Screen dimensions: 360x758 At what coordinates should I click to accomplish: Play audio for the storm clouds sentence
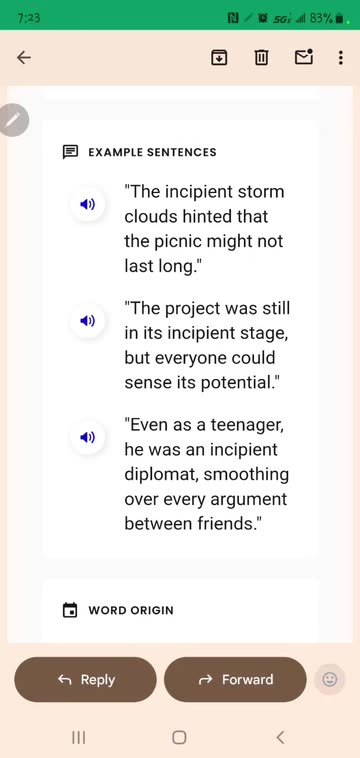coord(87,204)
